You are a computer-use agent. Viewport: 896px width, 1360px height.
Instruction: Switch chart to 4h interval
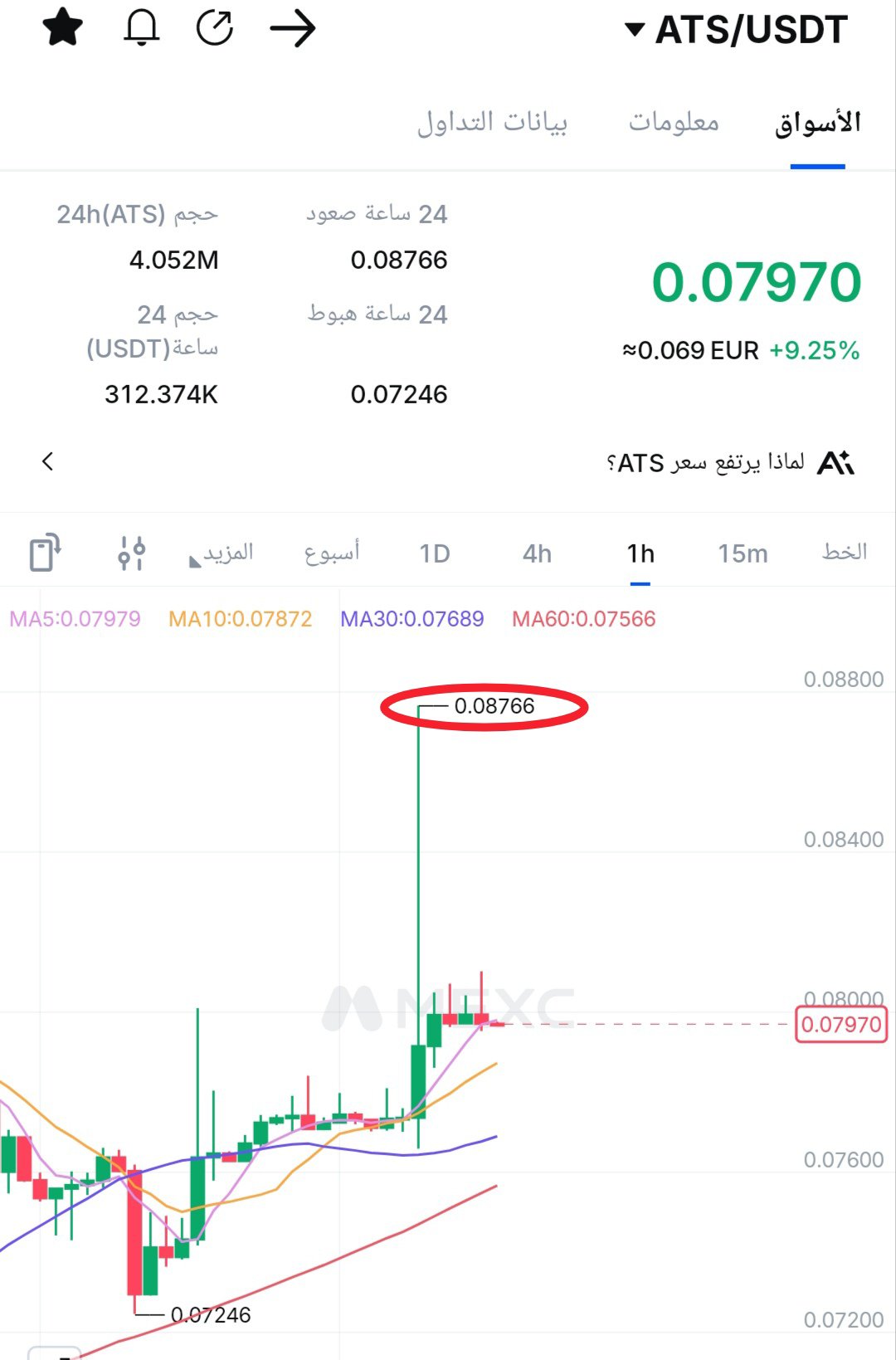coord(537,553)
